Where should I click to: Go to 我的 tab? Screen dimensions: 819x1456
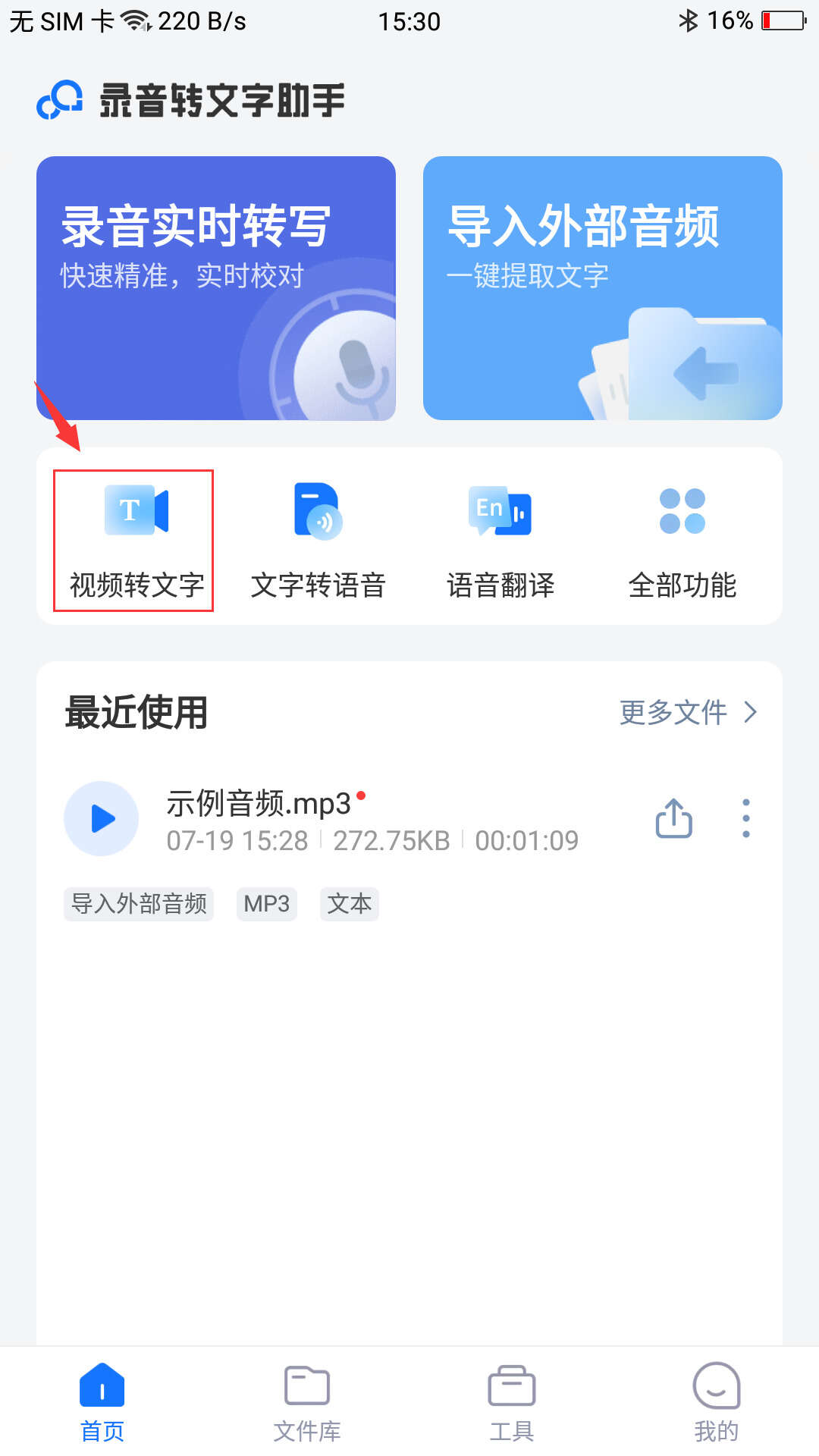point(717,1403)
